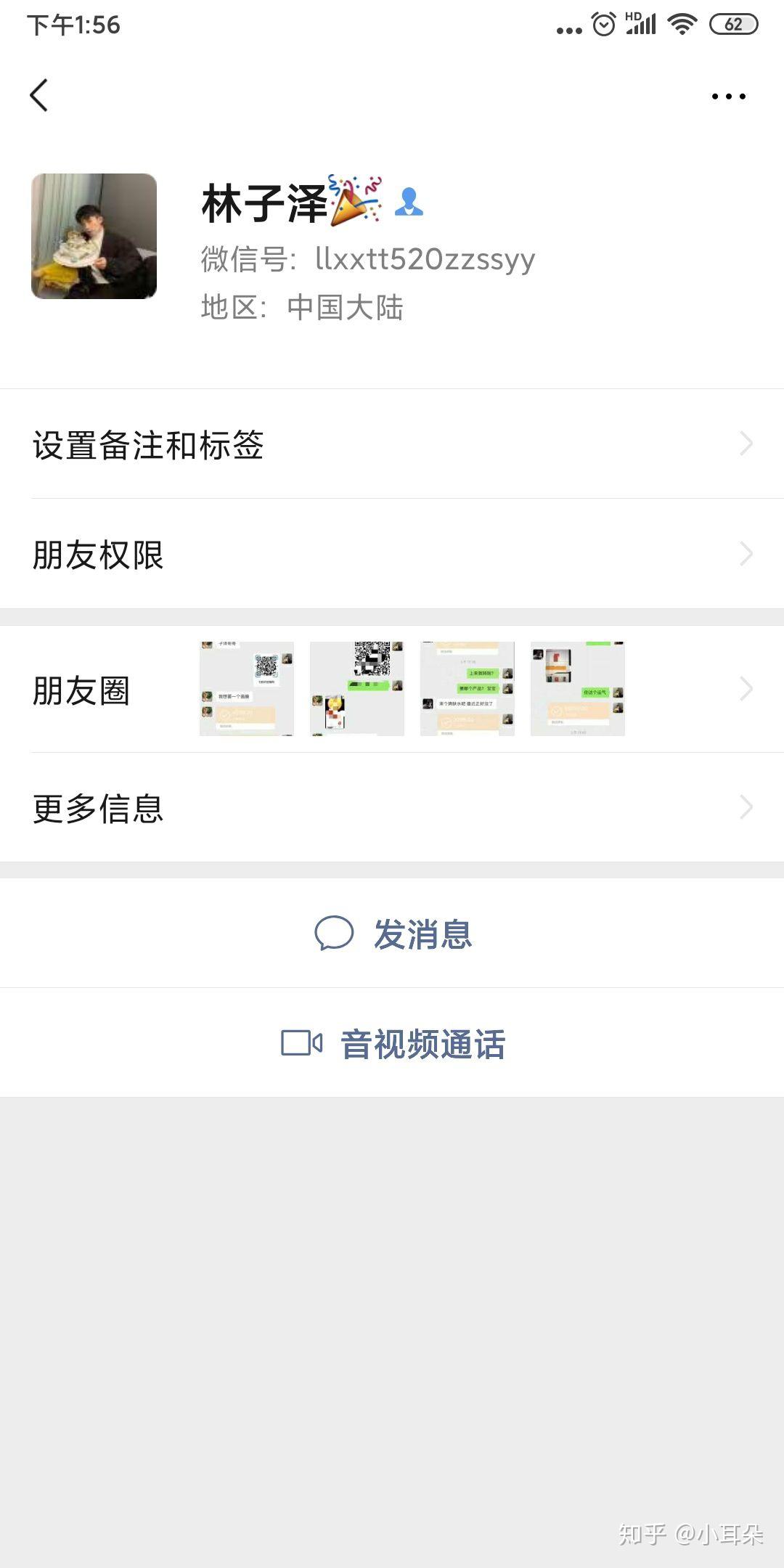Tap 发消息 to send a message
Image resolution: width=784 pixels, height=1568 pixels.
(393, 934)
